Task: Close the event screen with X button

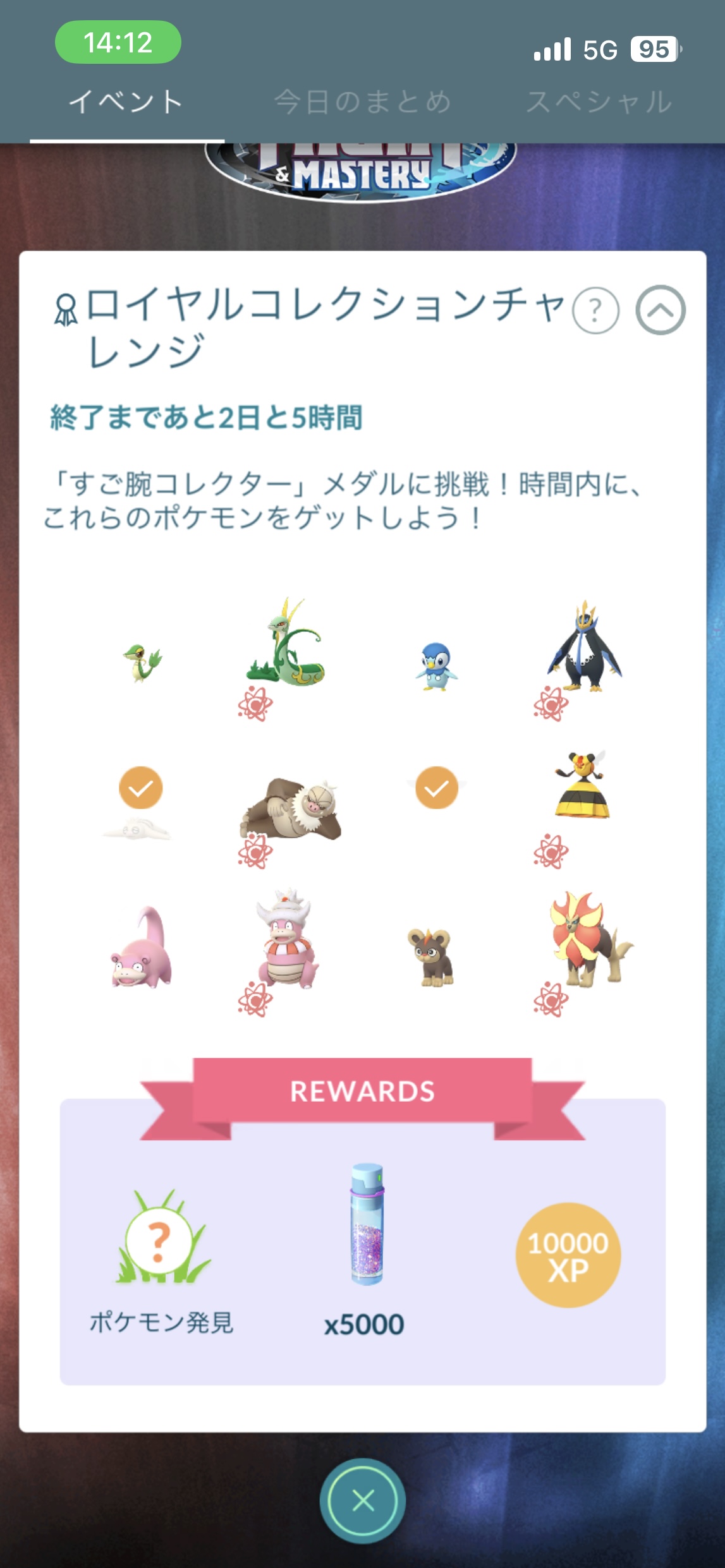Action: 362,1500
